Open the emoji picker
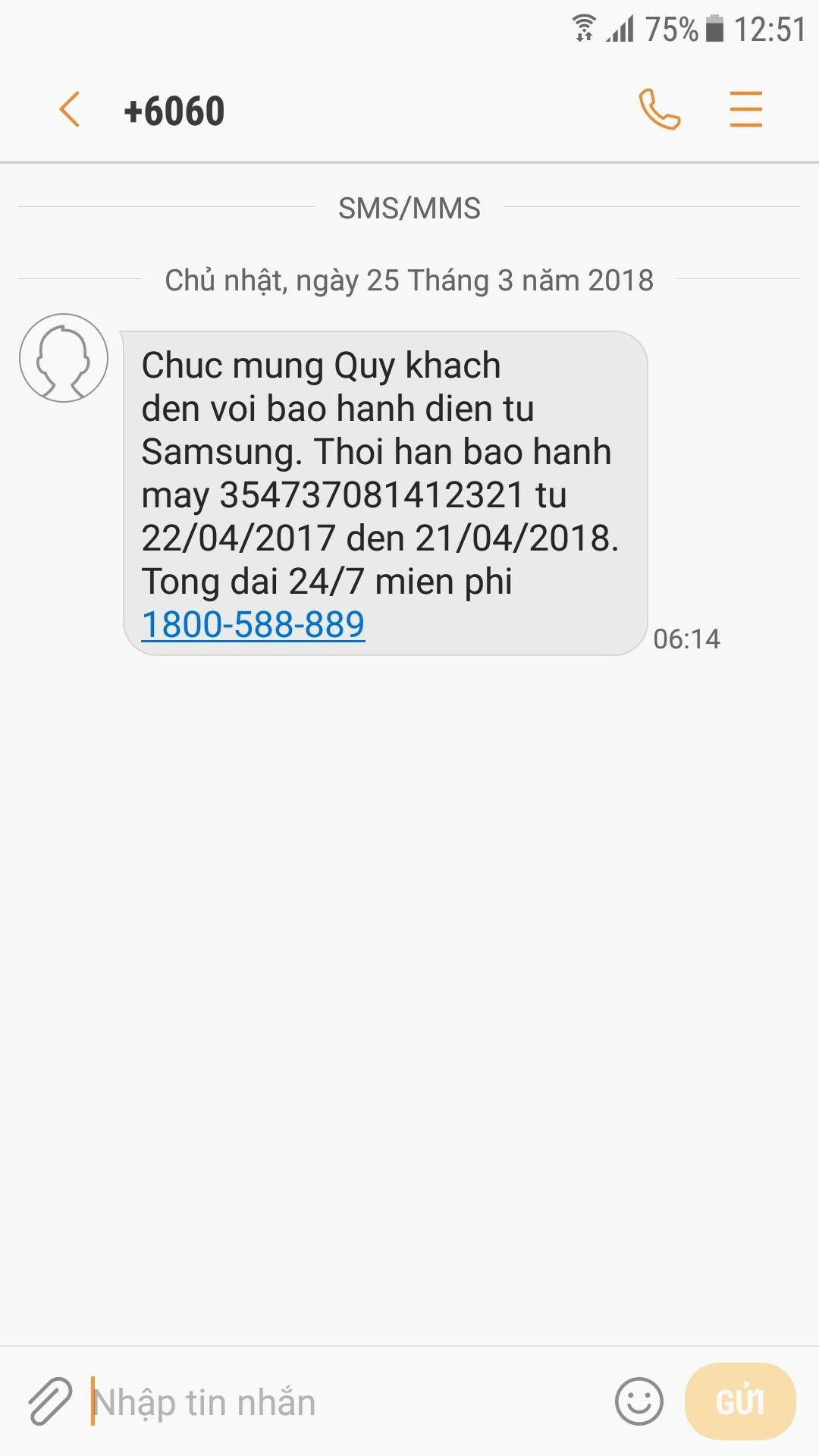 (639, 1401)
